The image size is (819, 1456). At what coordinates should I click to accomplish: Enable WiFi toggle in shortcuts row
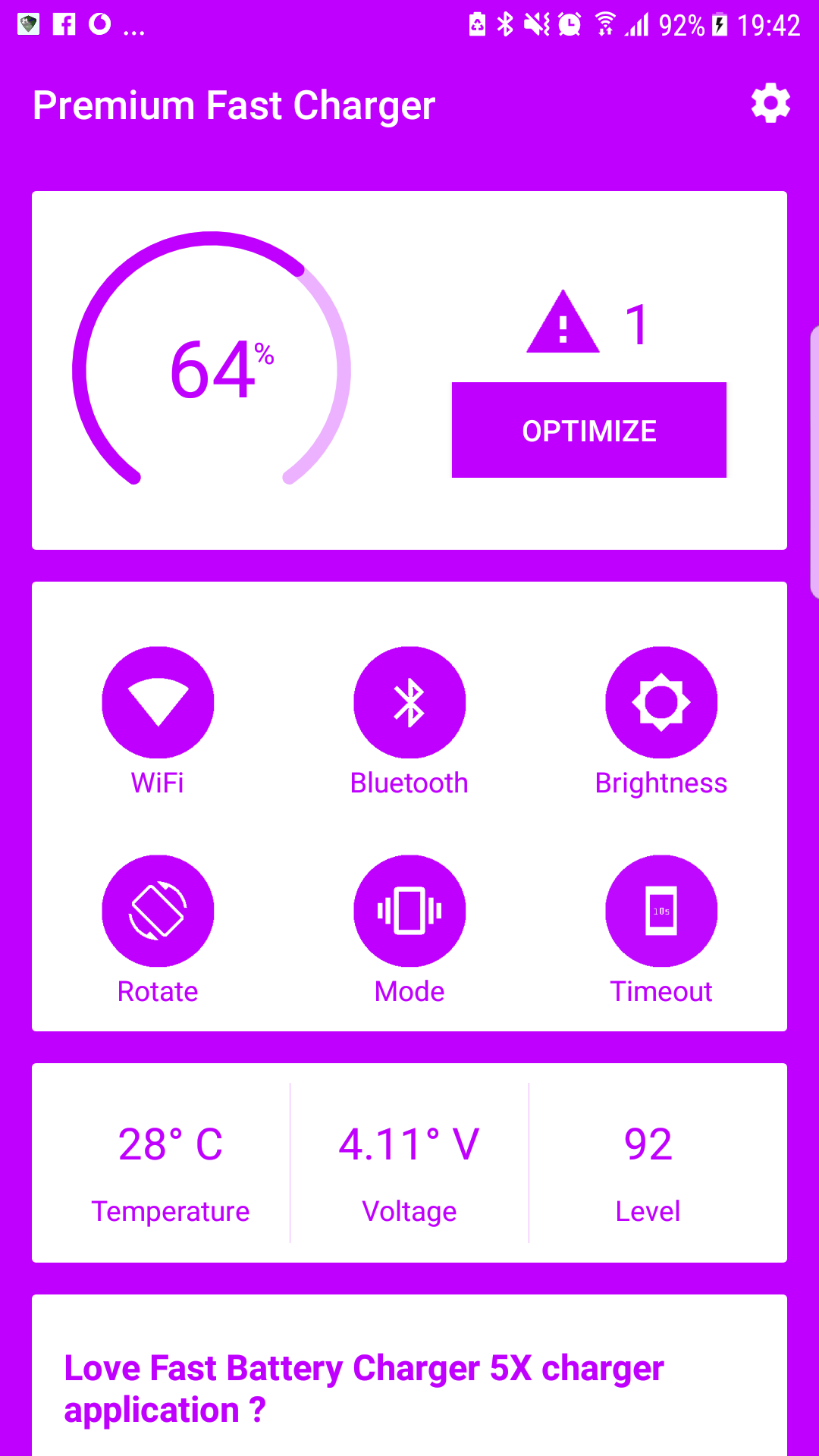click(157, 702)
